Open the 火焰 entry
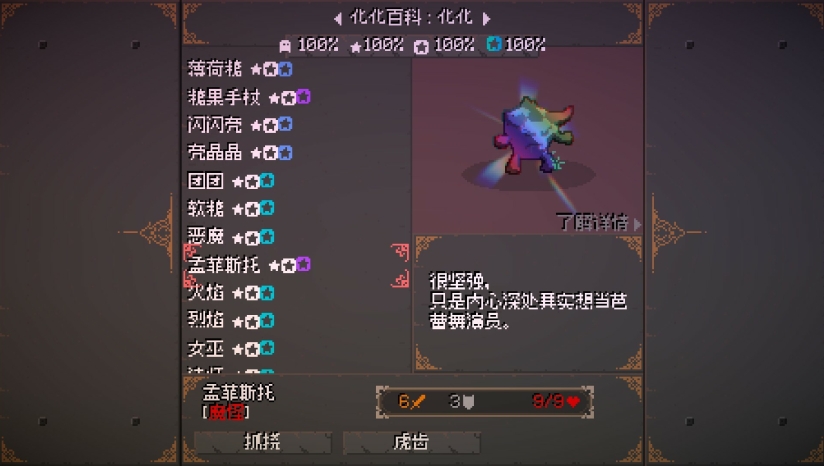 tap(207, 293)
